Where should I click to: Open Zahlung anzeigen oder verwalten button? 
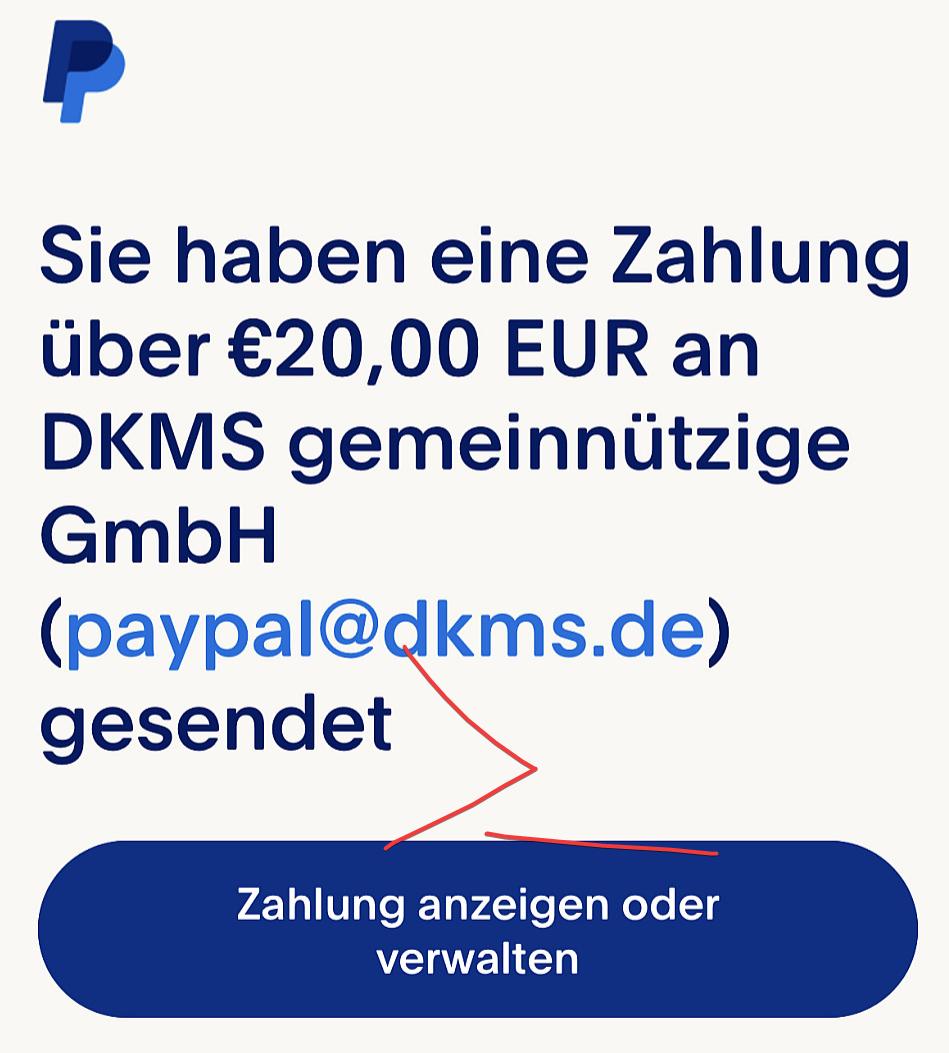[477, 930]
